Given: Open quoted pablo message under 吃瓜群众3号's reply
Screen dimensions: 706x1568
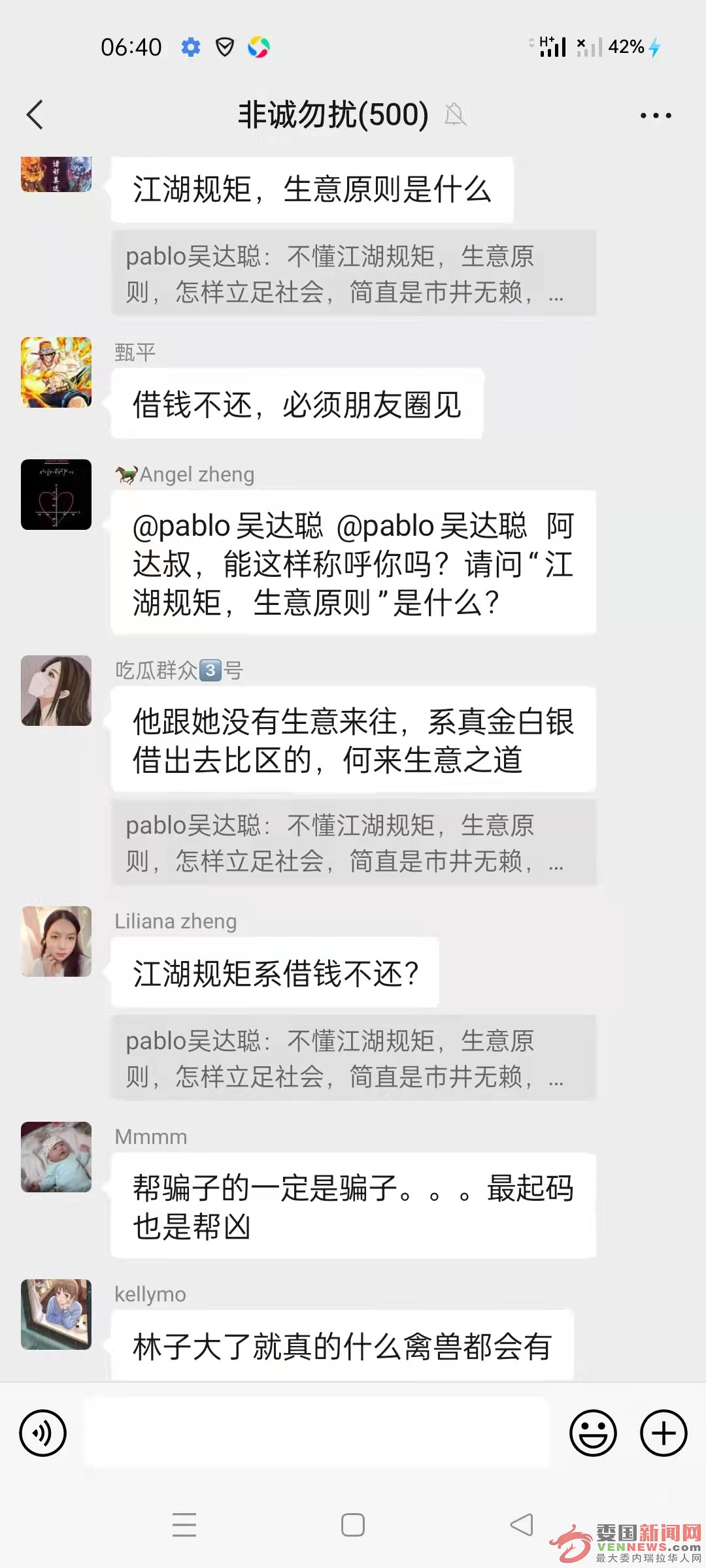Looking at the screenshot, I should [x=354, y=843].
